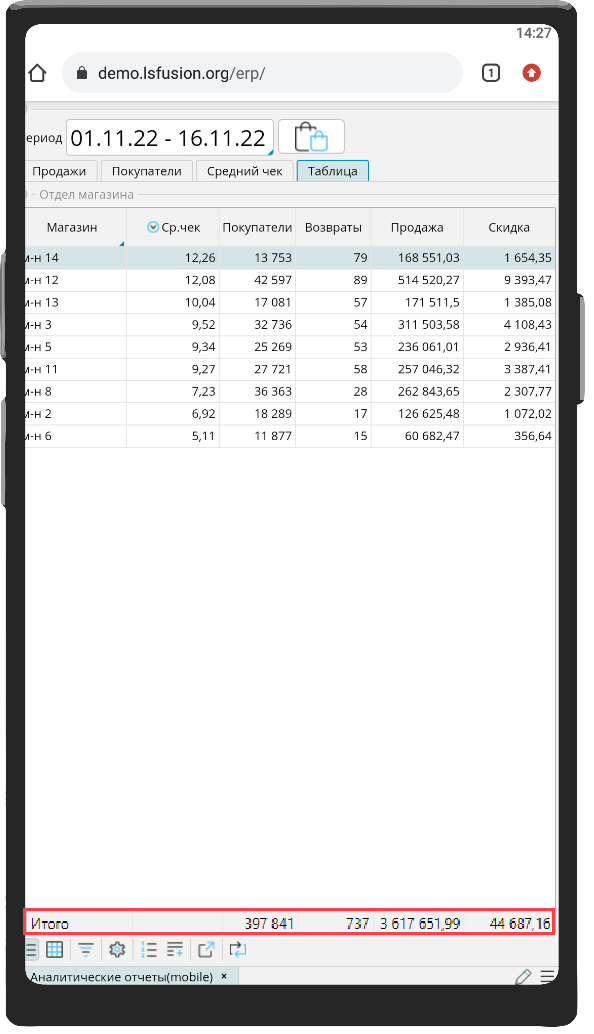Sort by the Продажа column header

click(417, 228)
